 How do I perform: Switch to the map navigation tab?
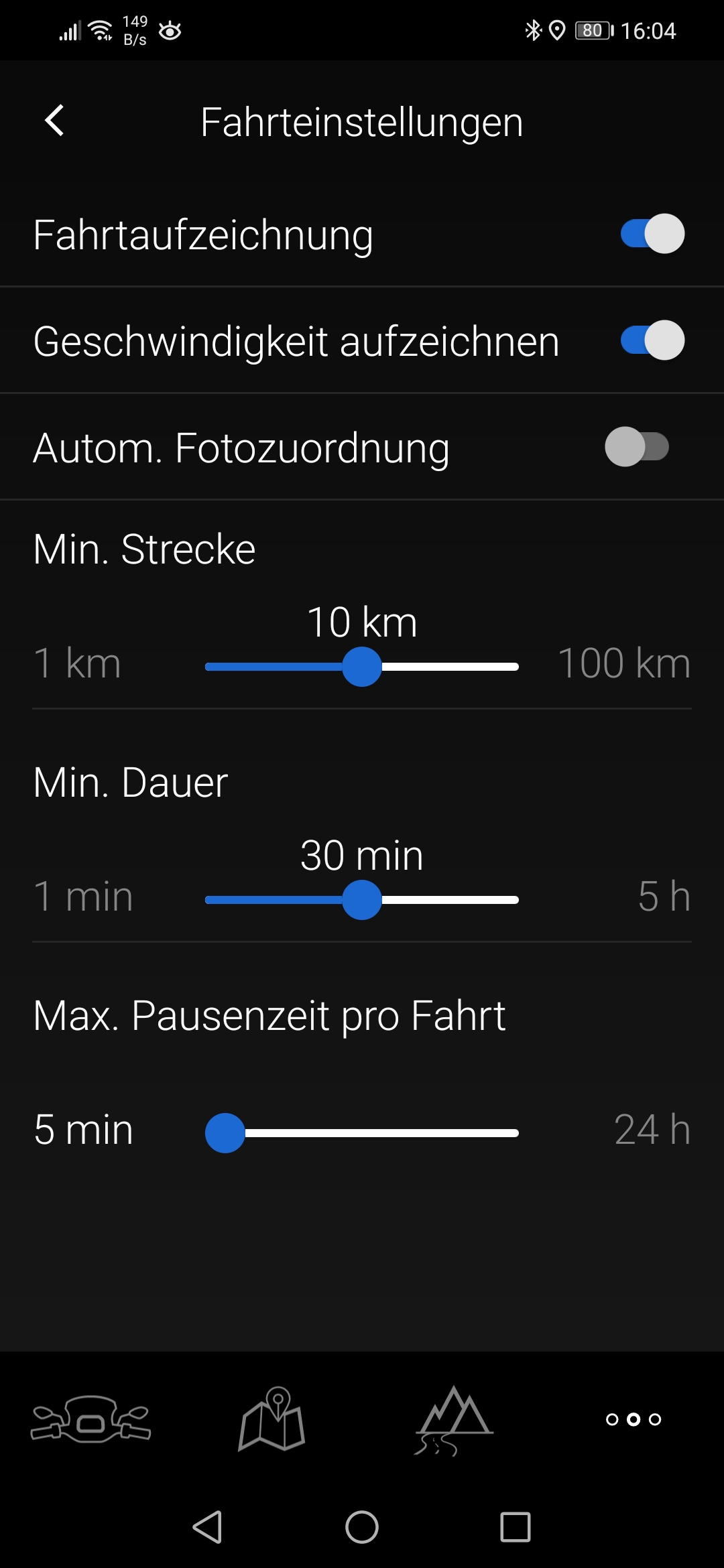[x=271, y=1419]
